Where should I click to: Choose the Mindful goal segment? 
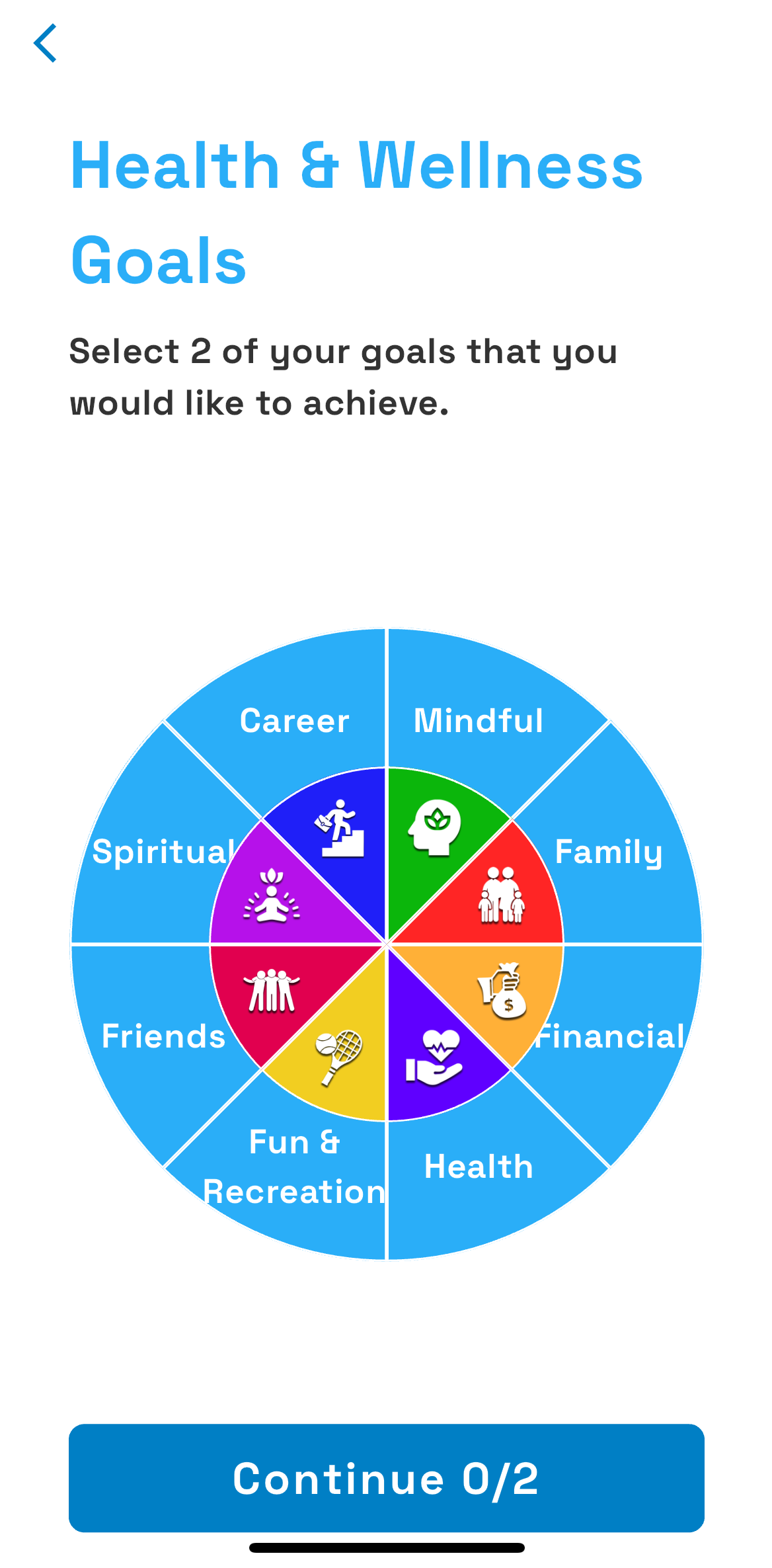[479, 720]
